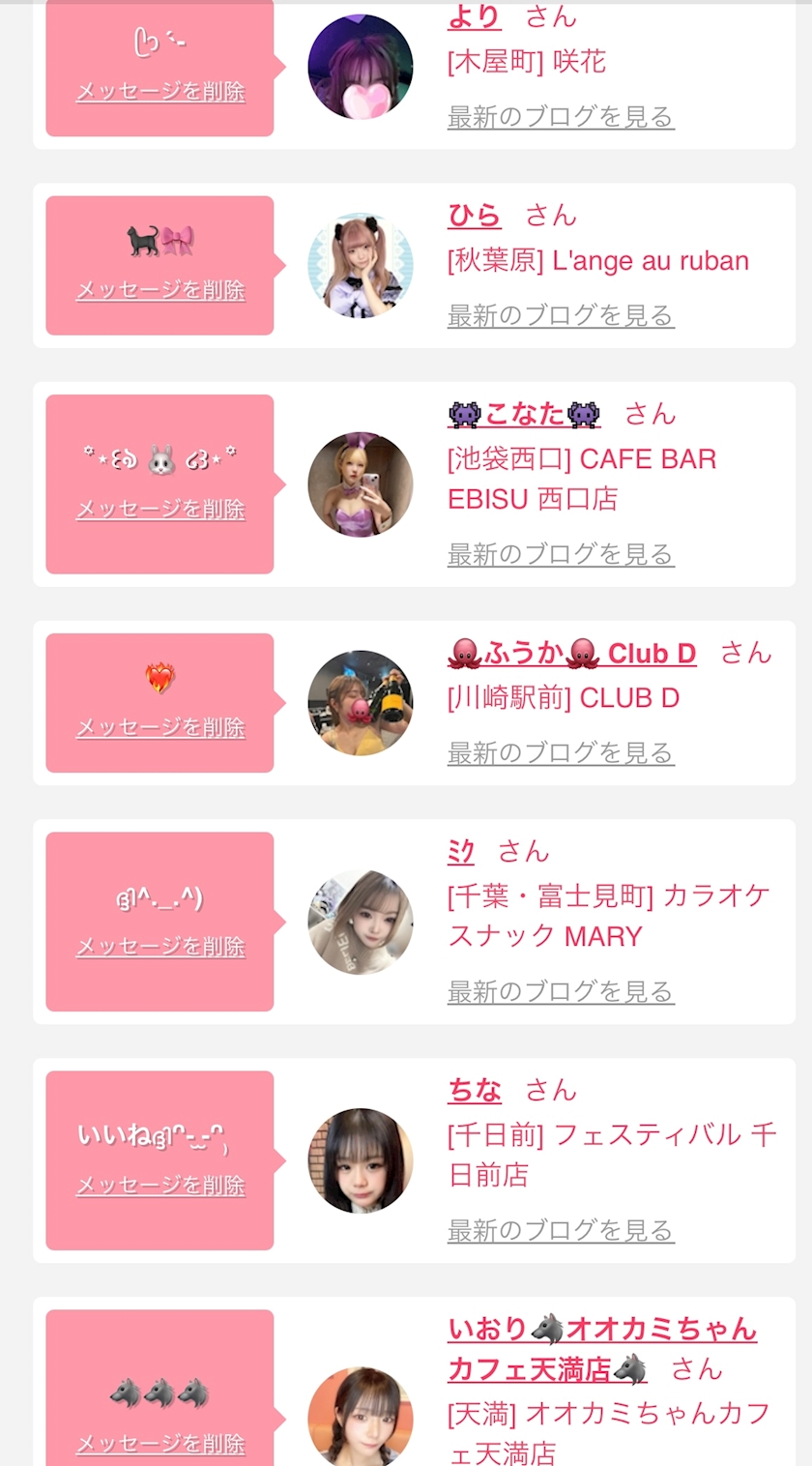Screen dimensions: 812x1466
Task: Open ちな's profile name link
Action: click(x=475, y=1091)
